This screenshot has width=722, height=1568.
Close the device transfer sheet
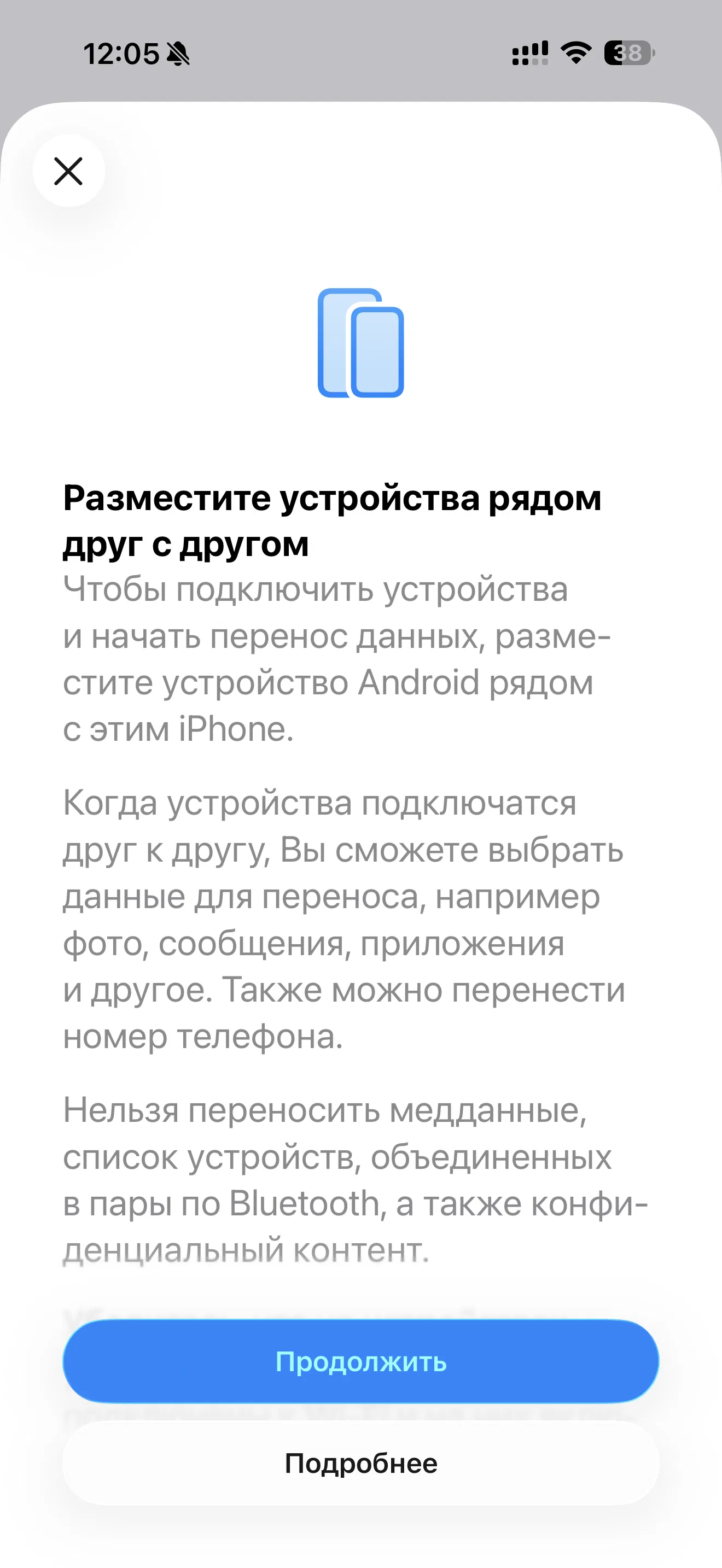coord(68,171)
